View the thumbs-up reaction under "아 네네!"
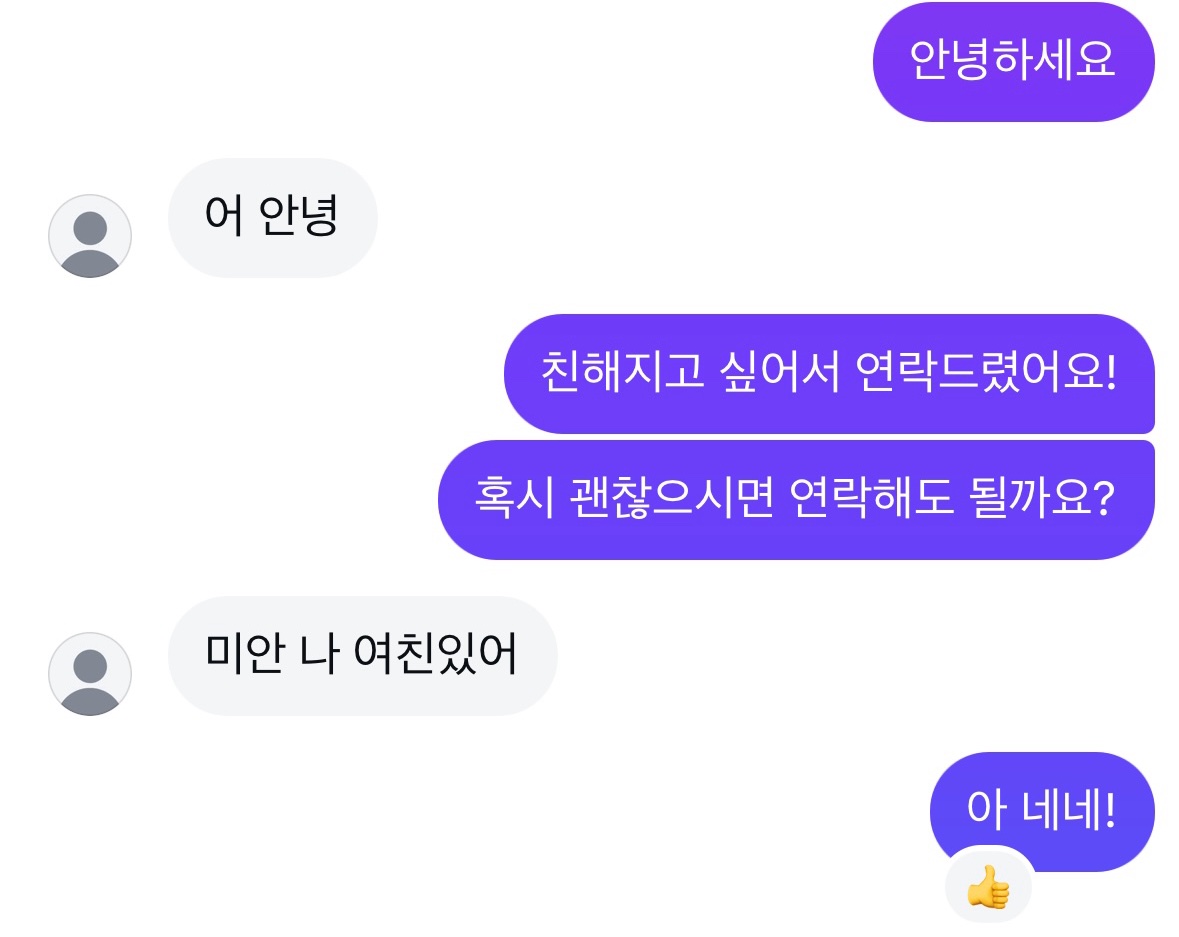The image size is (1179, 937). click(x=988, y=886)
